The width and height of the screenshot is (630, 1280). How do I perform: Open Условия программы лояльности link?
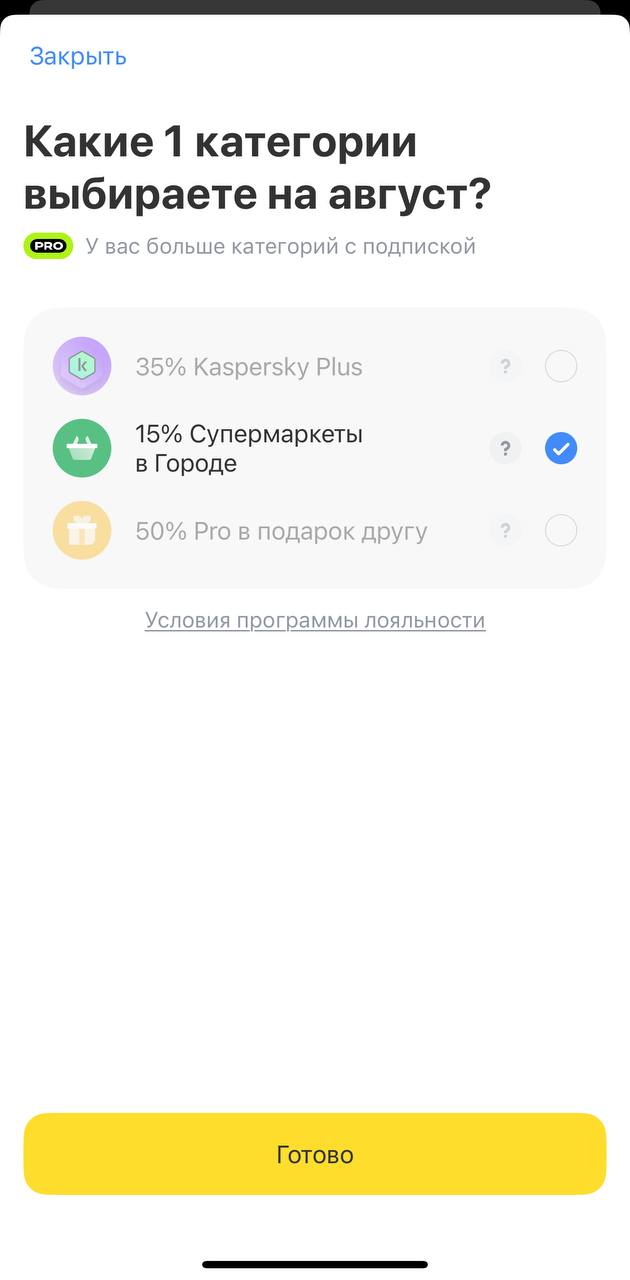click(315, 620)
